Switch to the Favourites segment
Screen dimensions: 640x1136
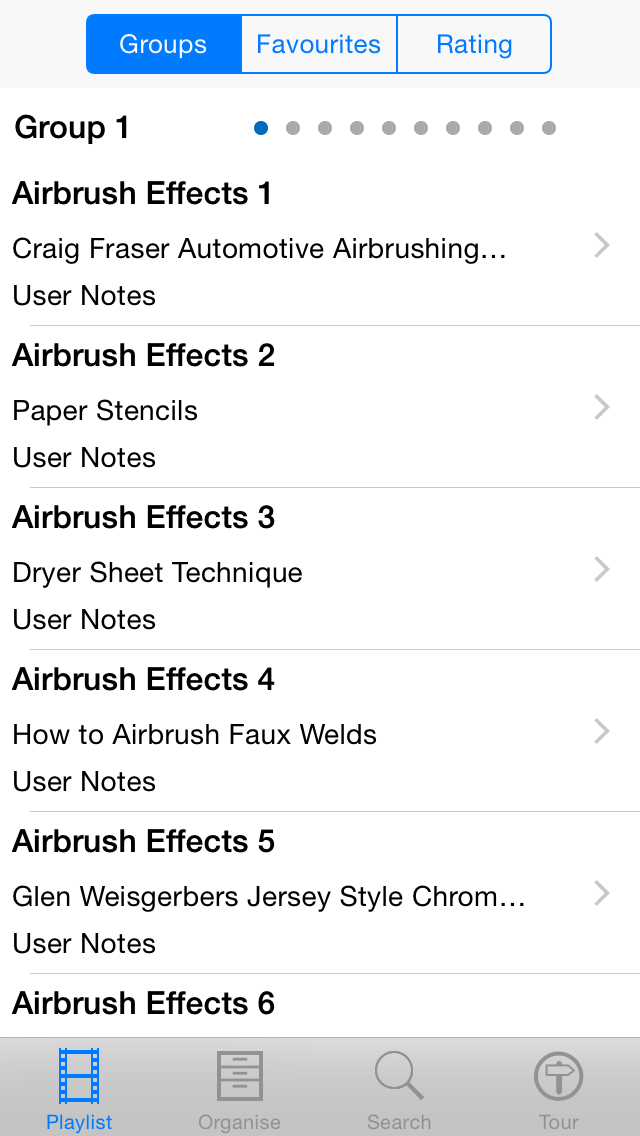click(x=319, y=44)
